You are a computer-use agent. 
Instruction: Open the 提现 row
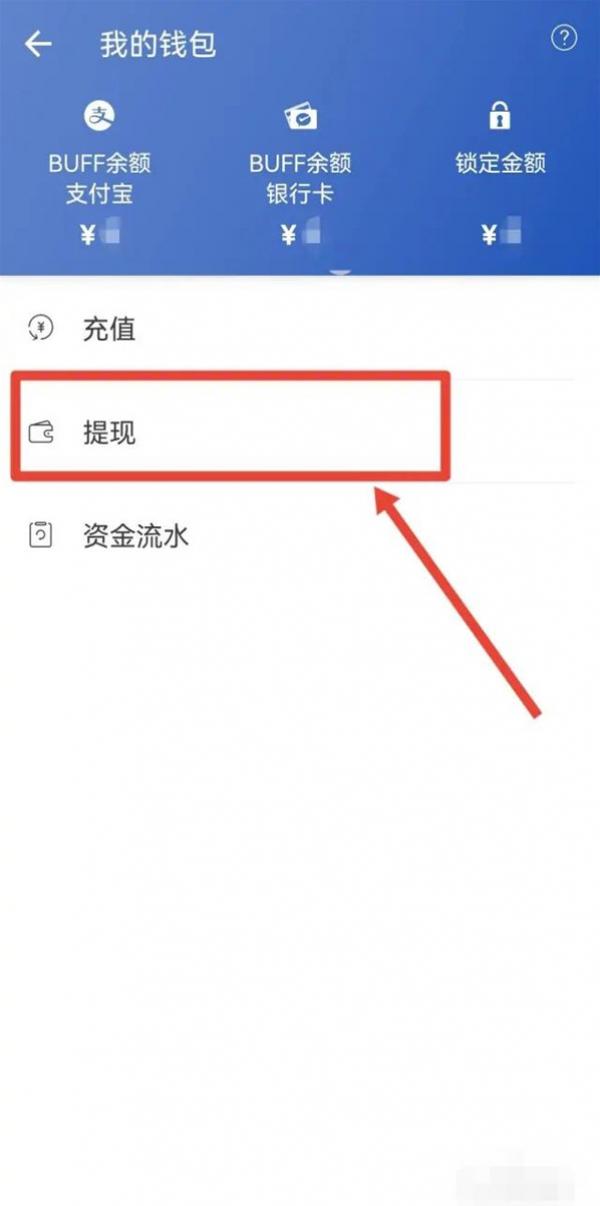(300, 432)
